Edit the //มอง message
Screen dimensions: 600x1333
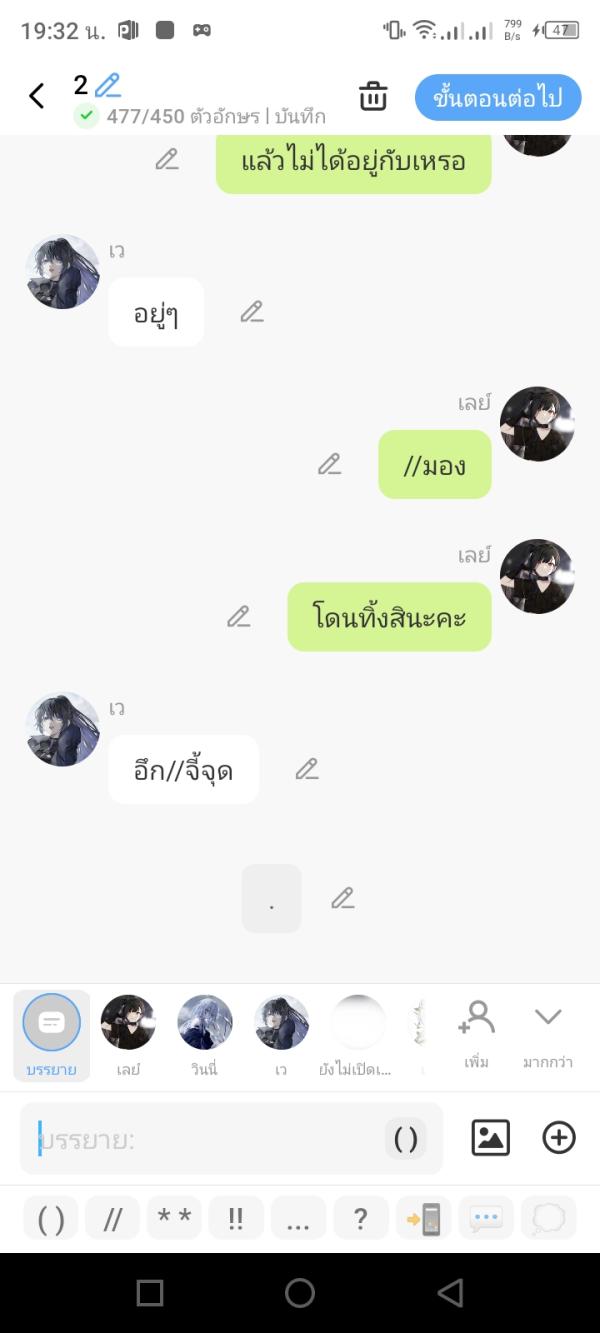click(x=329, y=464)
